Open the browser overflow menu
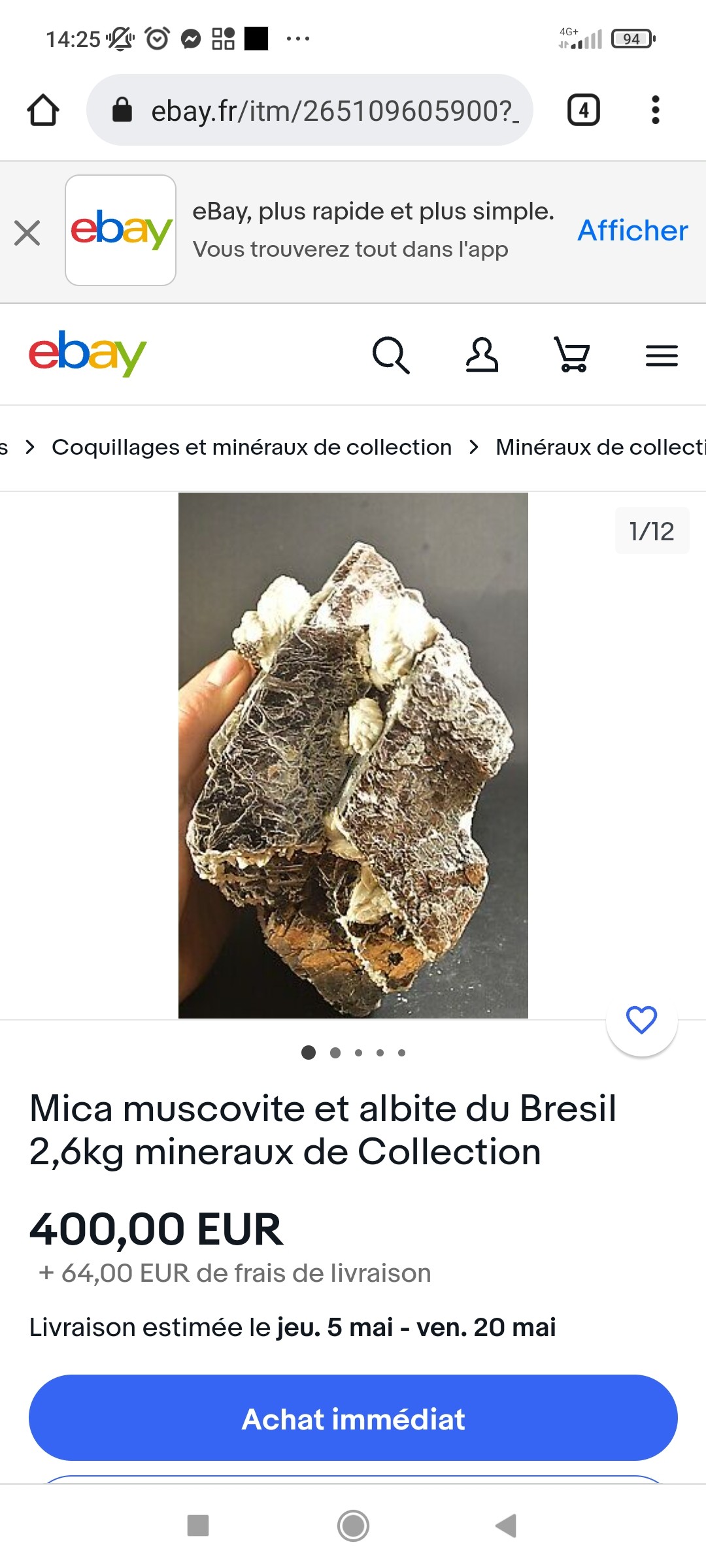This screenshot has width=706, height=1568. tap(655, 110)
